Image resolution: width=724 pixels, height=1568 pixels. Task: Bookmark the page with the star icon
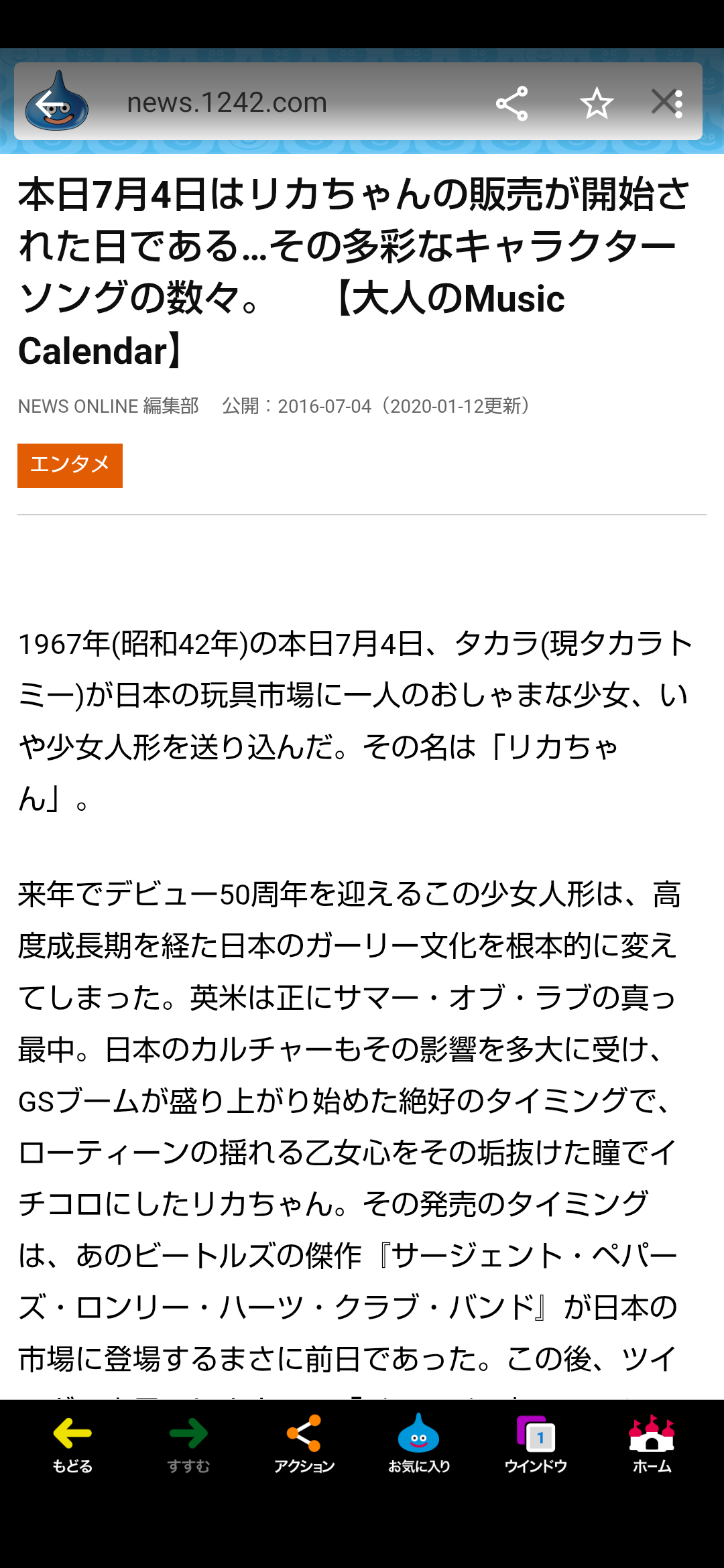pos(597,104)
